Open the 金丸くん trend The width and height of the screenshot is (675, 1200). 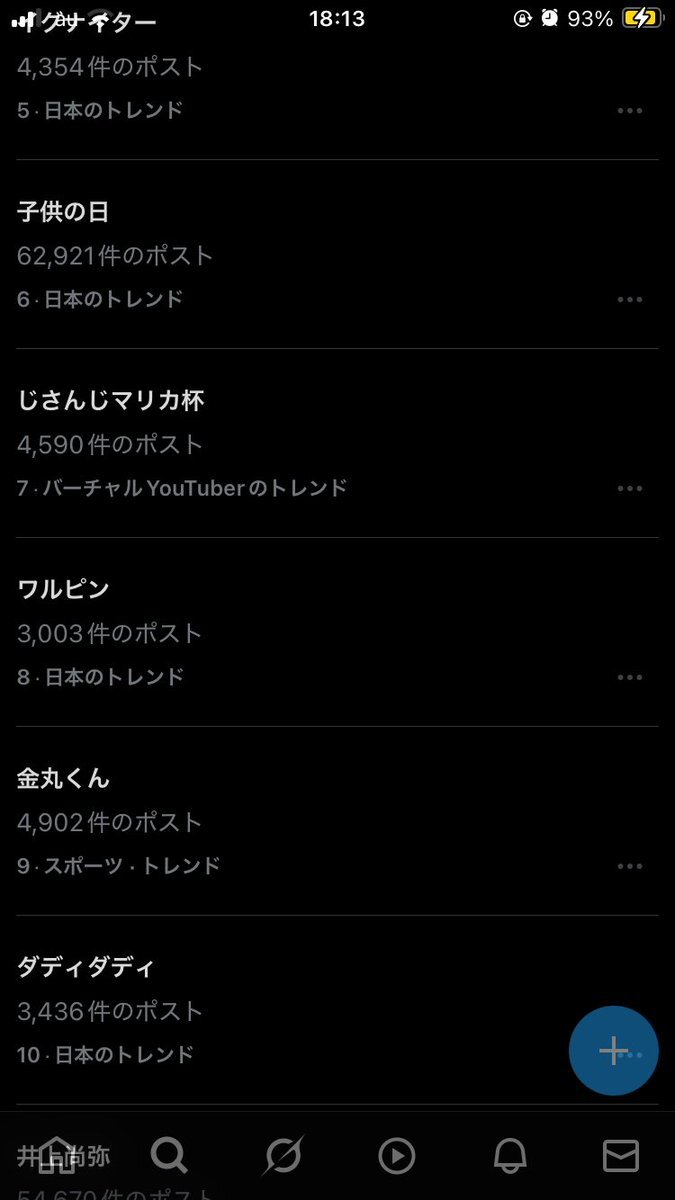(x=64, y=779)
